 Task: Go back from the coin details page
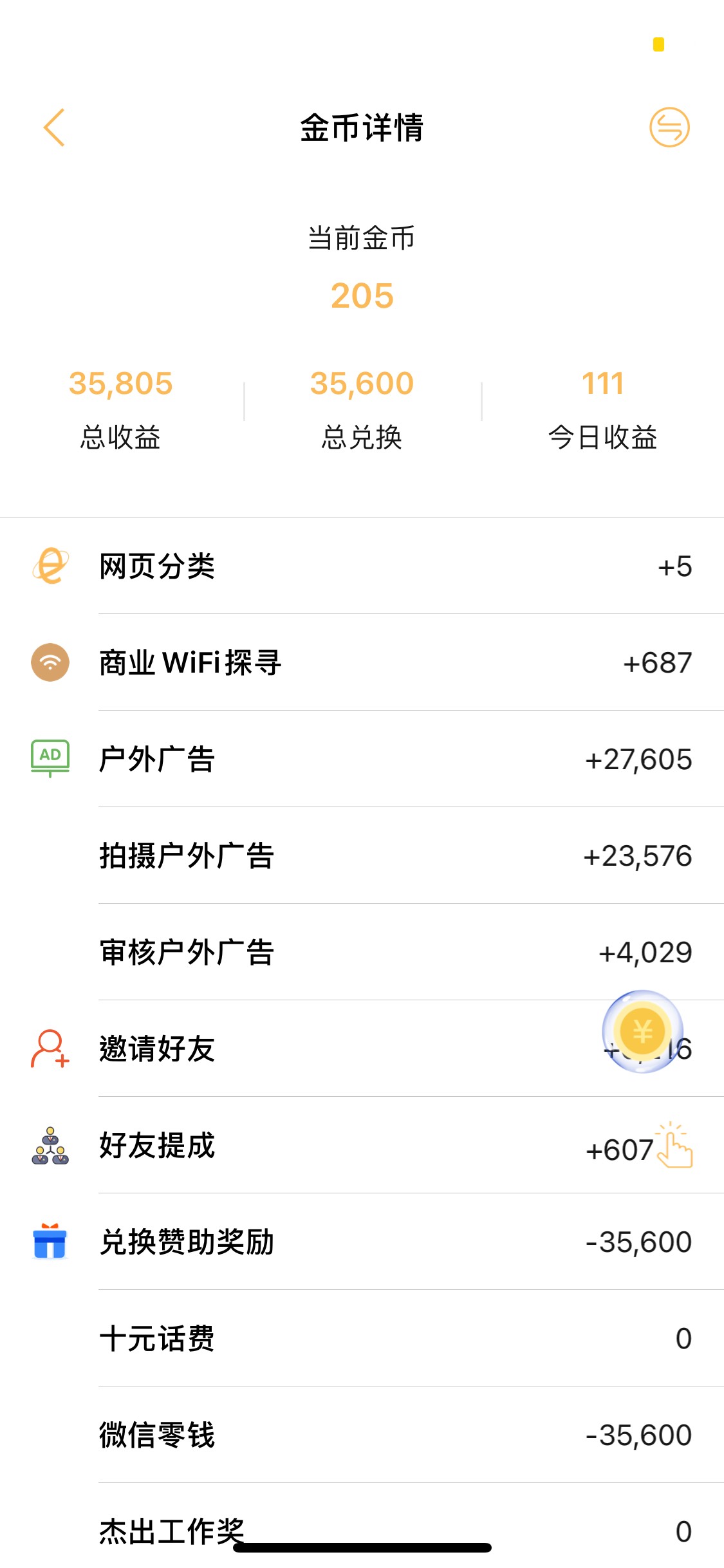54,127
